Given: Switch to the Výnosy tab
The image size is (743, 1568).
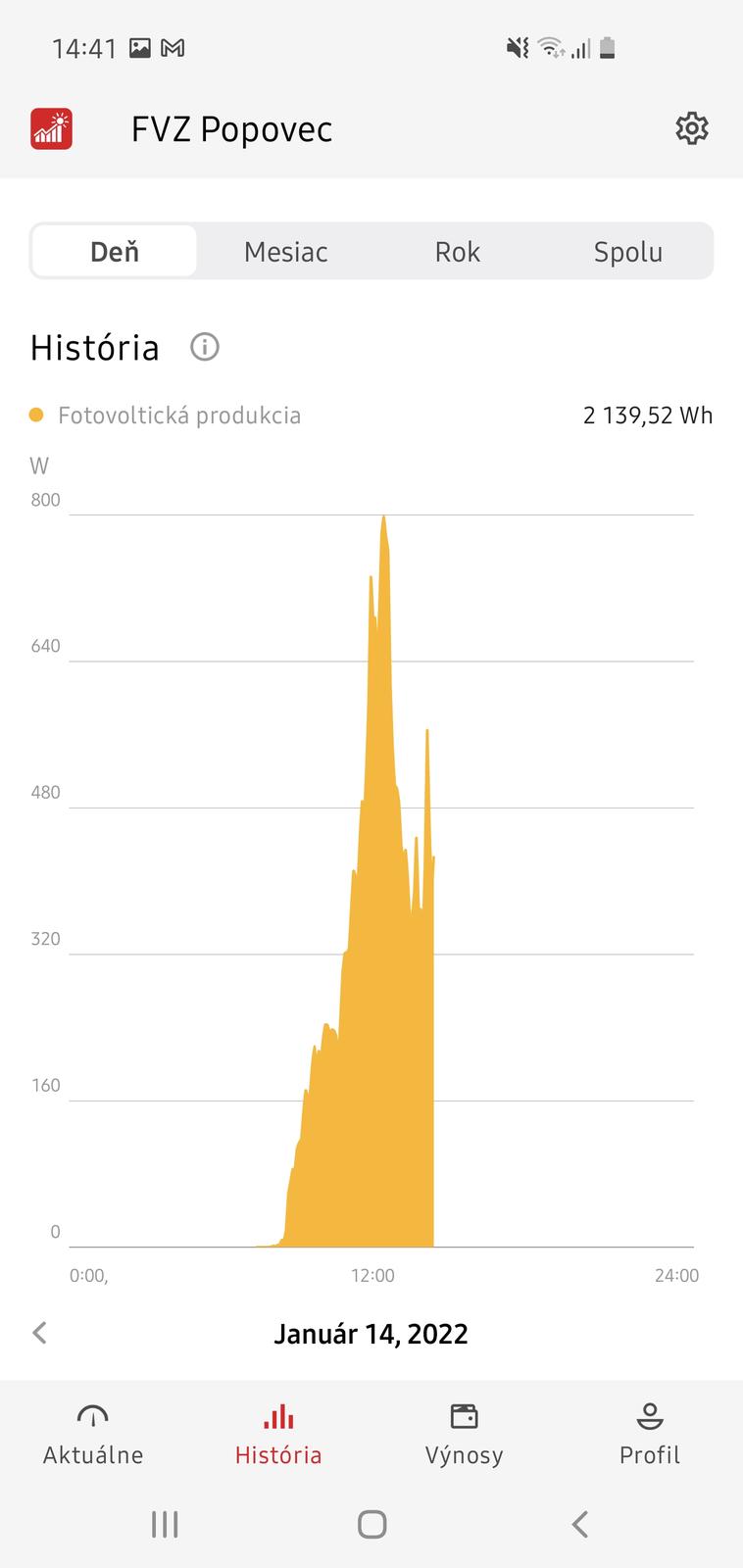Looking at the screenshot, I should [464, 1435].
